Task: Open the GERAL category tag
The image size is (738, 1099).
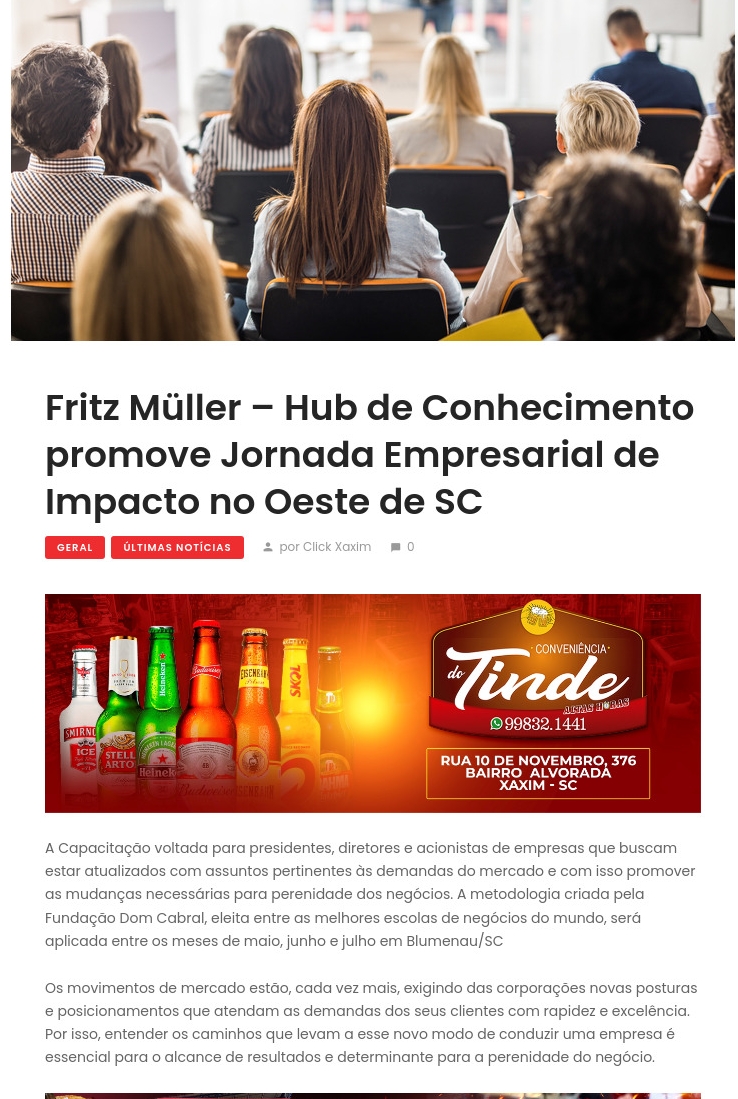Action: (x=75, y=547)
